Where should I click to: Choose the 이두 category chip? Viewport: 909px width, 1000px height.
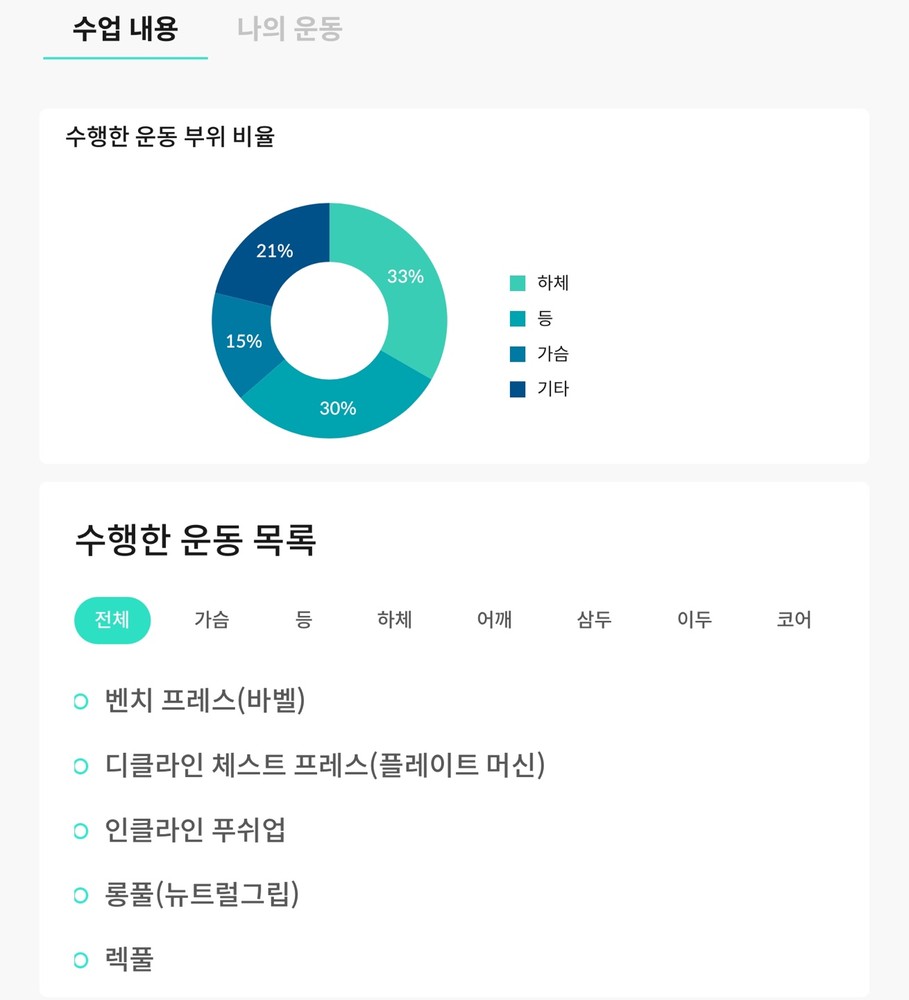click(694, 620)
